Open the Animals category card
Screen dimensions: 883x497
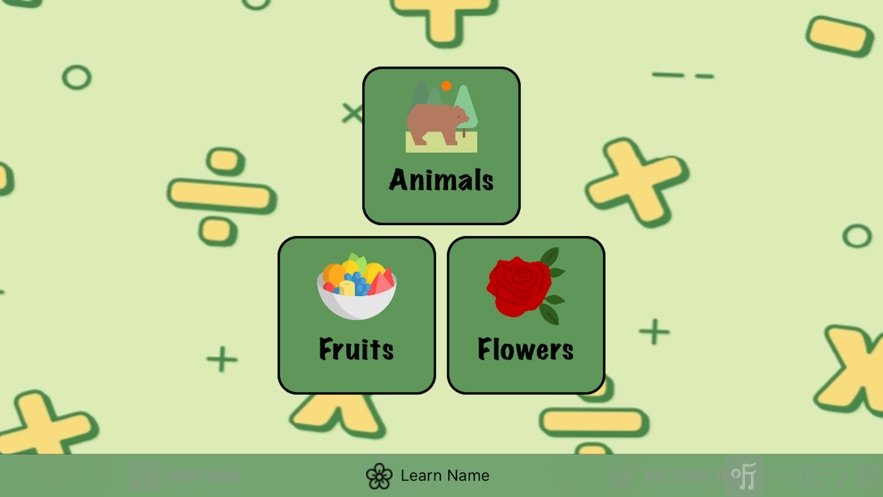441,146
